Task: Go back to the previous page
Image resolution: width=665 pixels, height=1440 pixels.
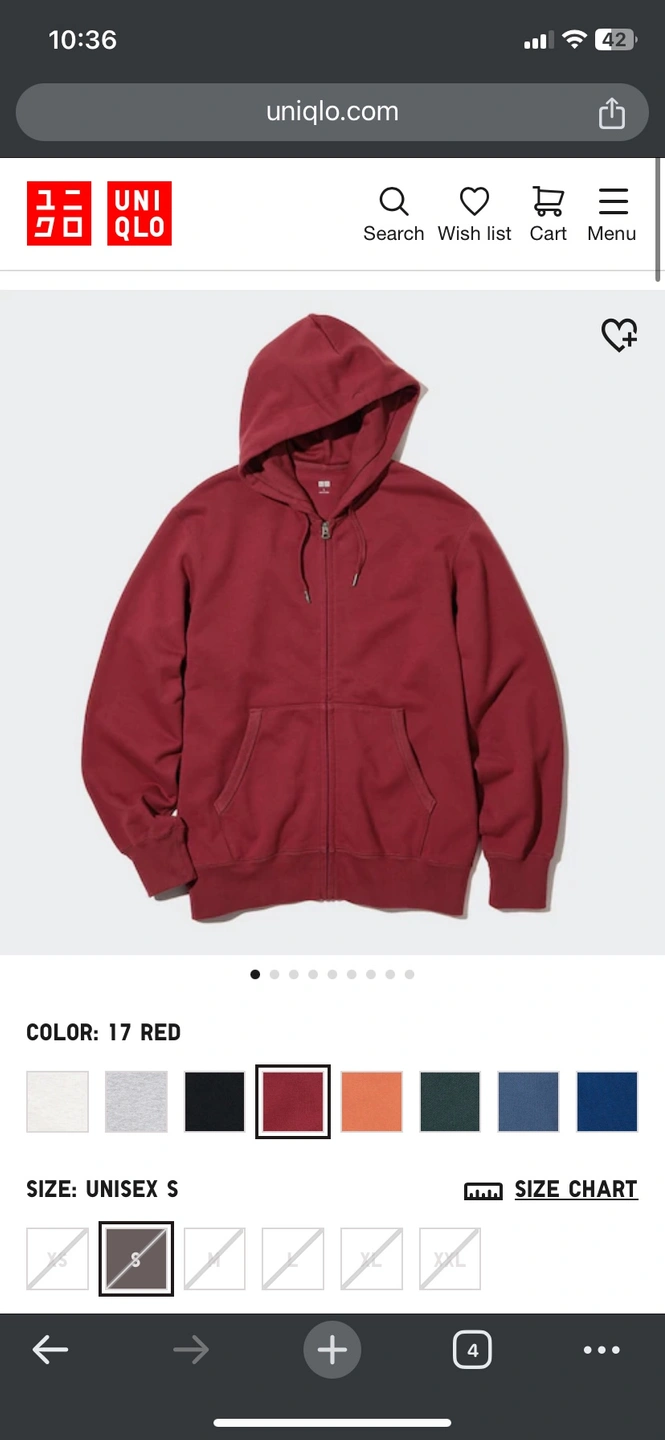Action: click(x=50, y=1351)
